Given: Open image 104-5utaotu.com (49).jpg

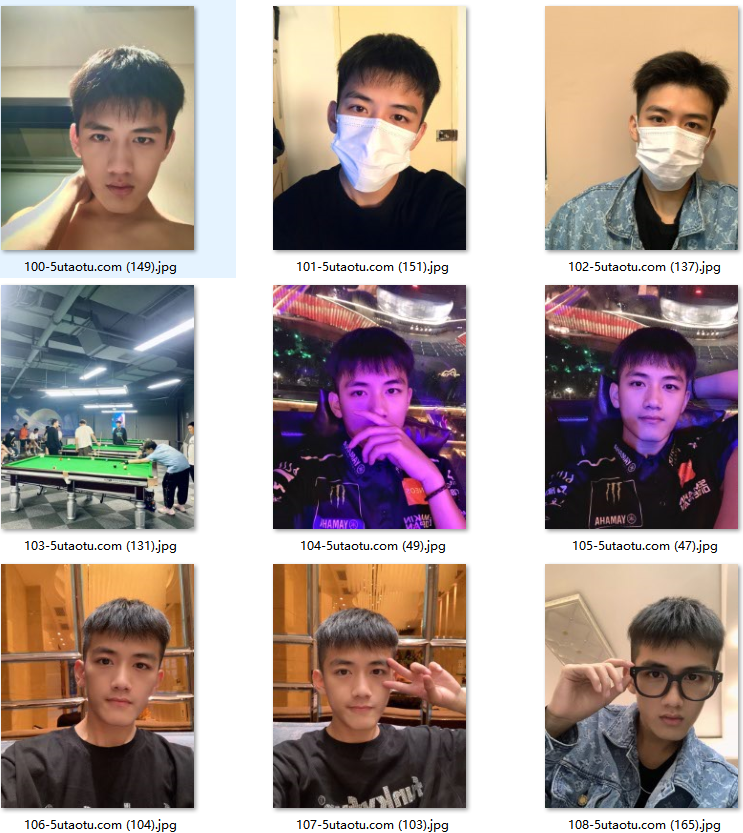Looking at the screenshot, I should tap(369, 407).
